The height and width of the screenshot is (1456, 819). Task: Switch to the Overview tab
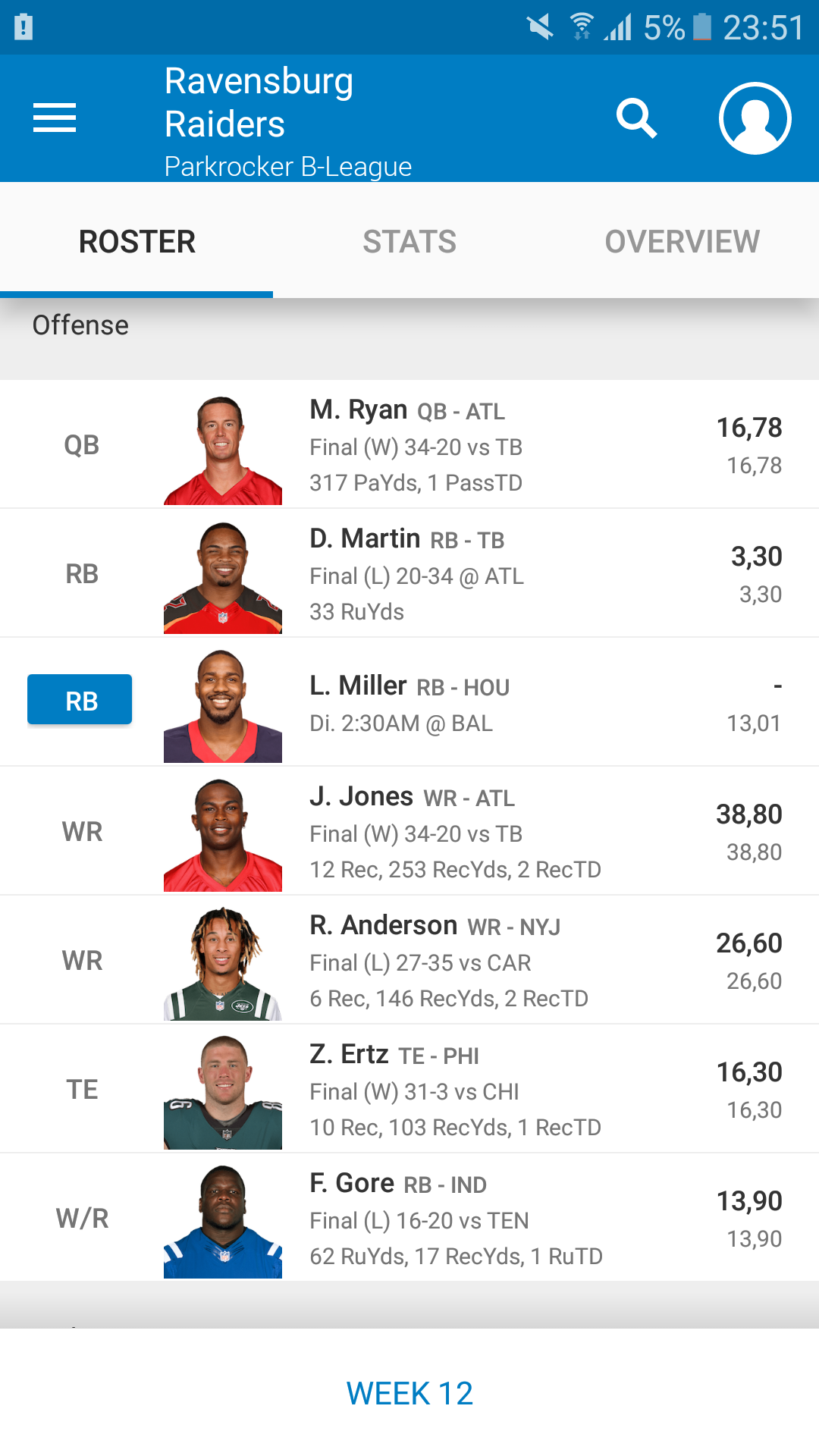682,241
